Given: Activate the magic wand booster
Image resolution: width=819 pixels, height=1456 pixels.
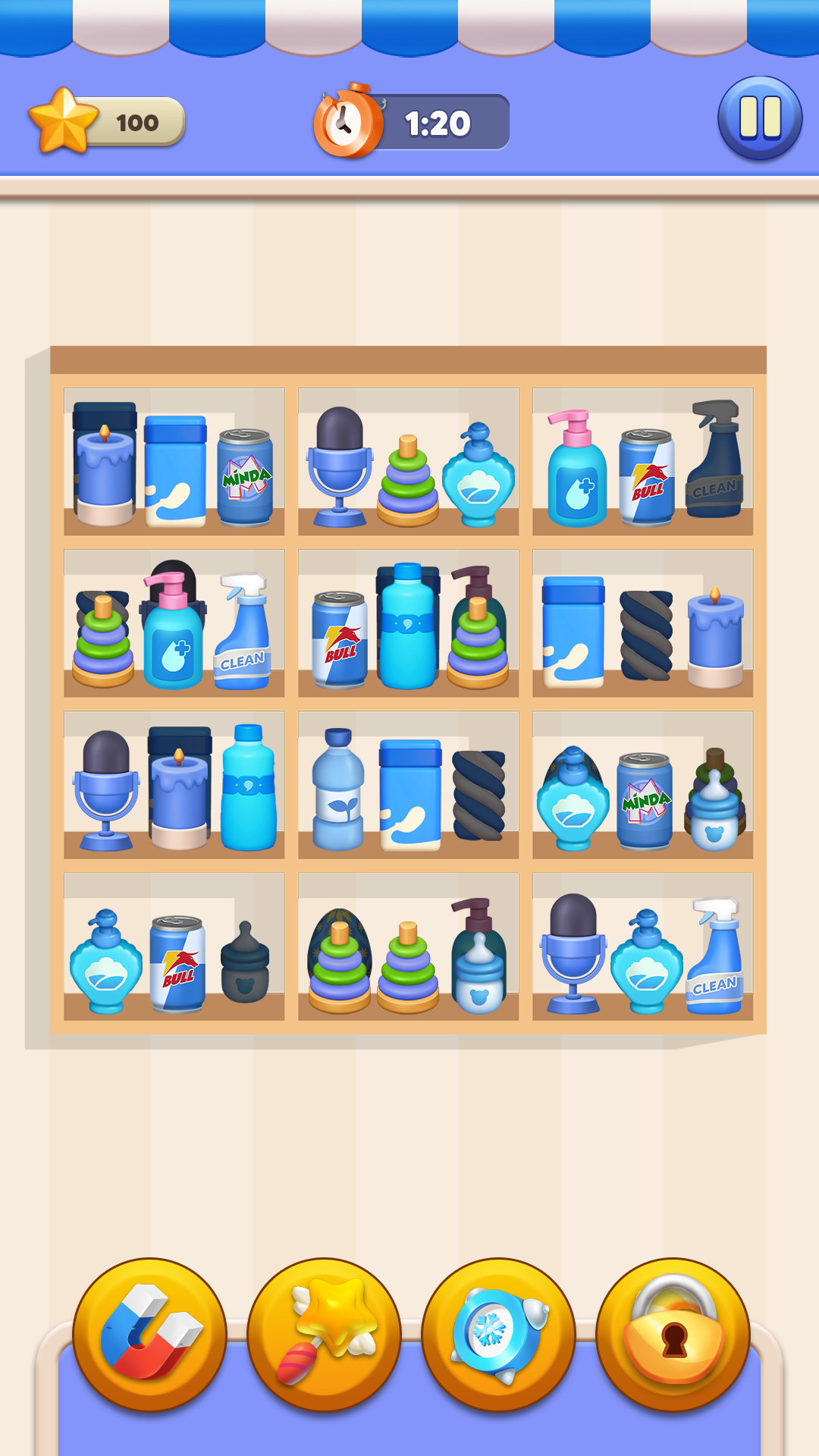Looking at the screenshot, I should (x=324, y=1335).
